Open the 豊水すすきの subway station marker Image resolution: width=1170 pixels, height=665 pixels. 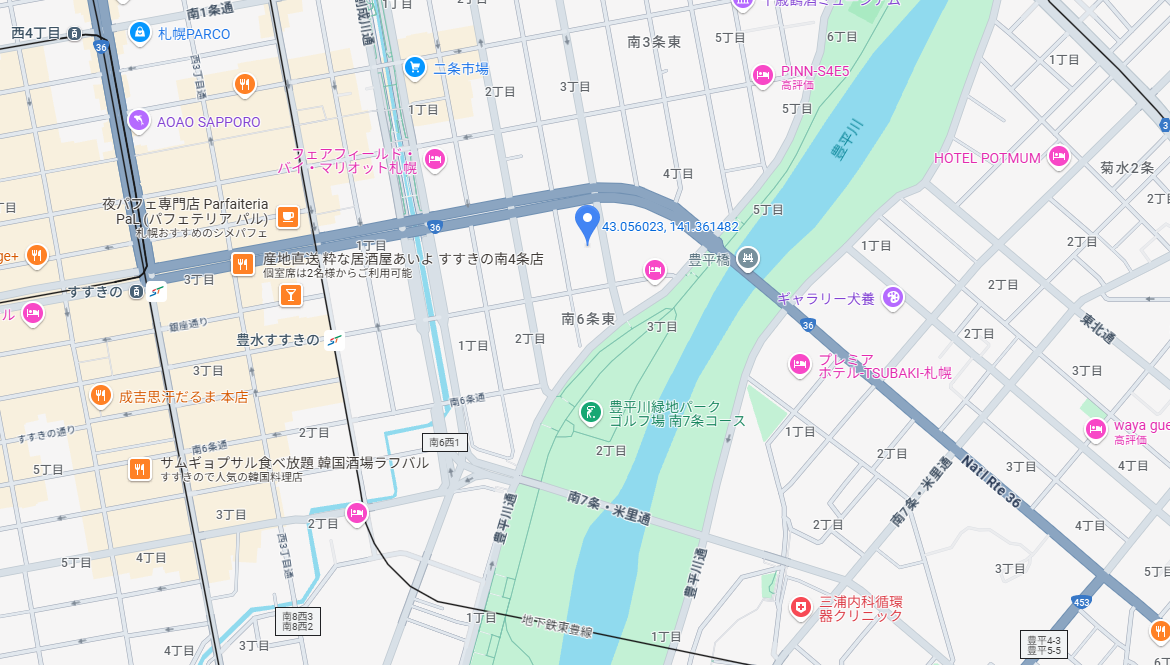pyautogui.click(x=335, y=340)
